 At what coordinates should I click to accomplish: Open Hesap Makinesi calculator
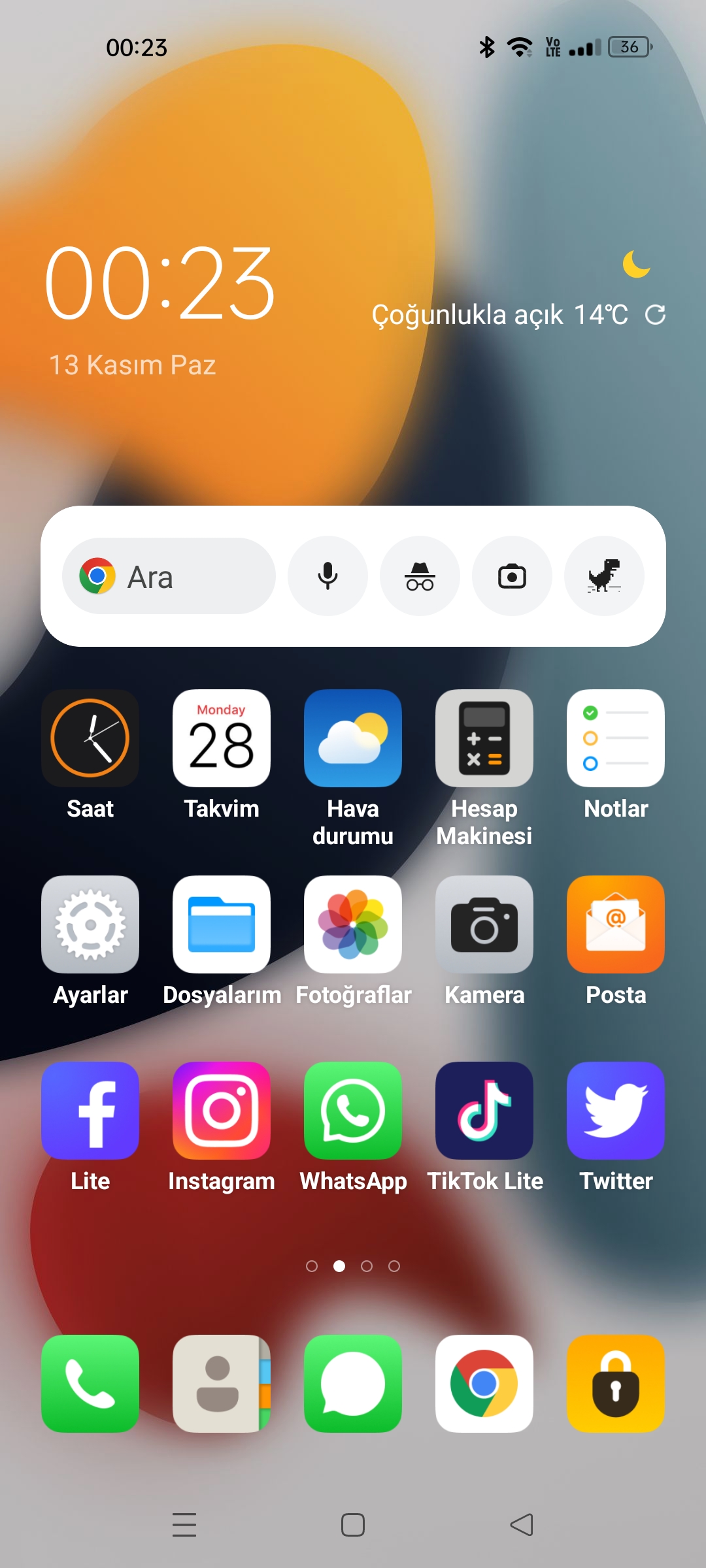[x=484, y=738]
